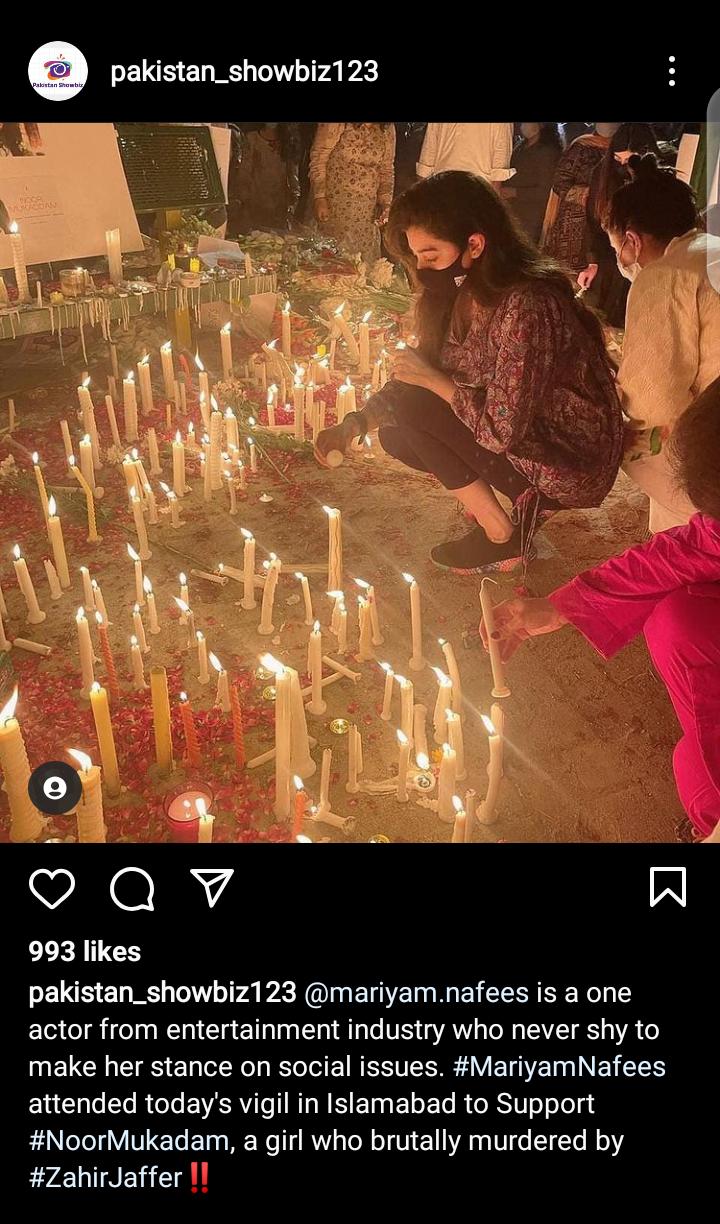Screen dimensions: 720x1224
Task: Open the pakistan_showbiz123 profile picture
Action: pyautogui.click(x=57, y=71)
